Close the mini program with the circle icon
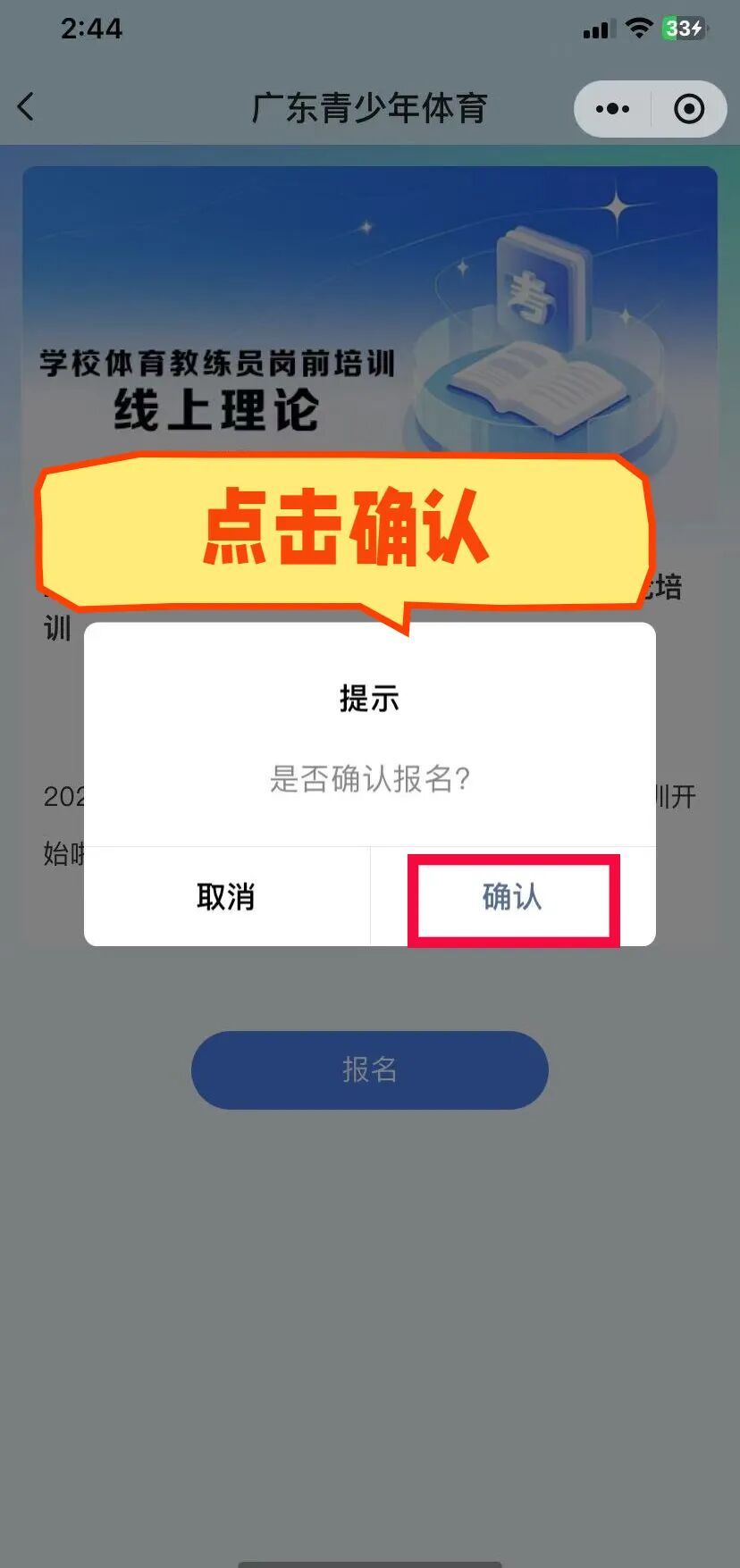740x1568 pixels. (688, 109)
